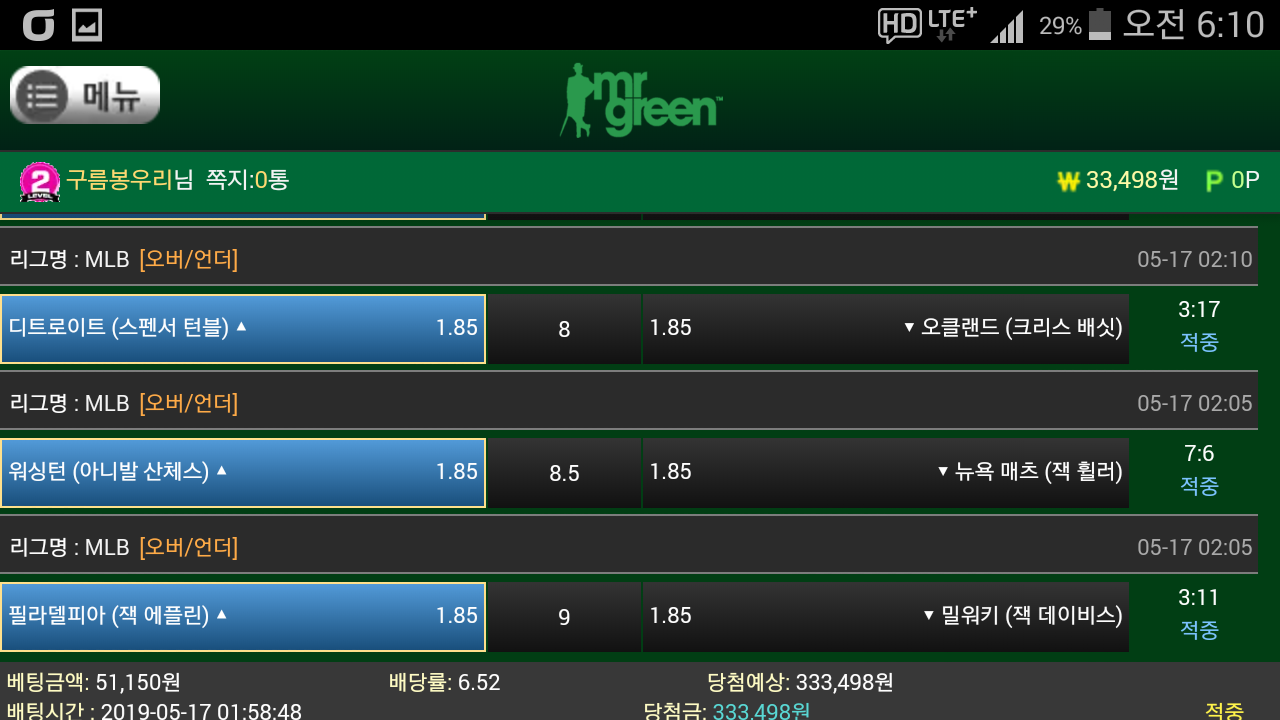Viewport: 1280px width, 720px height.
Task: Select the 워싱턴 (아니발 산체스) over bet
Action: coord(243,472)
